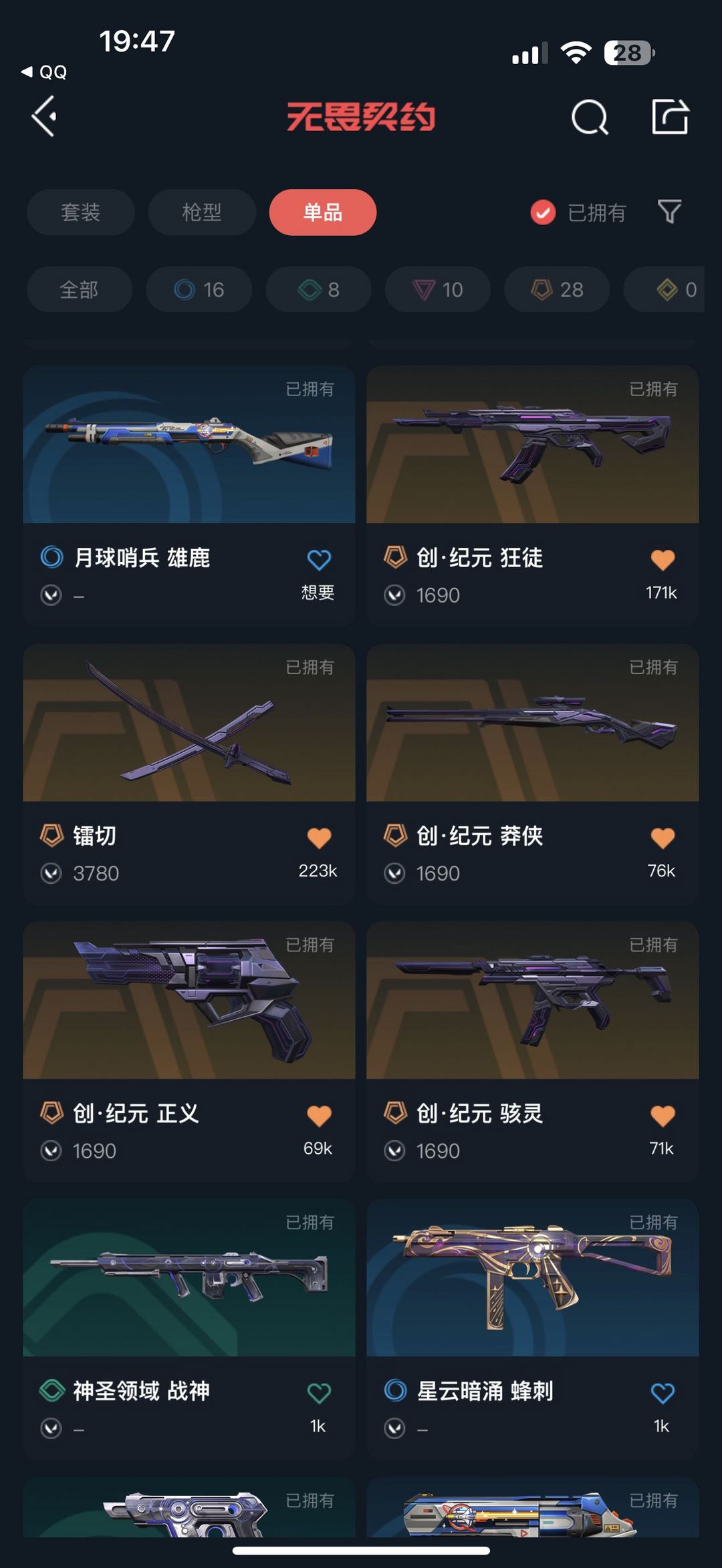Toggle the heart on 创·纪元 莽侠

coord(663,837)
